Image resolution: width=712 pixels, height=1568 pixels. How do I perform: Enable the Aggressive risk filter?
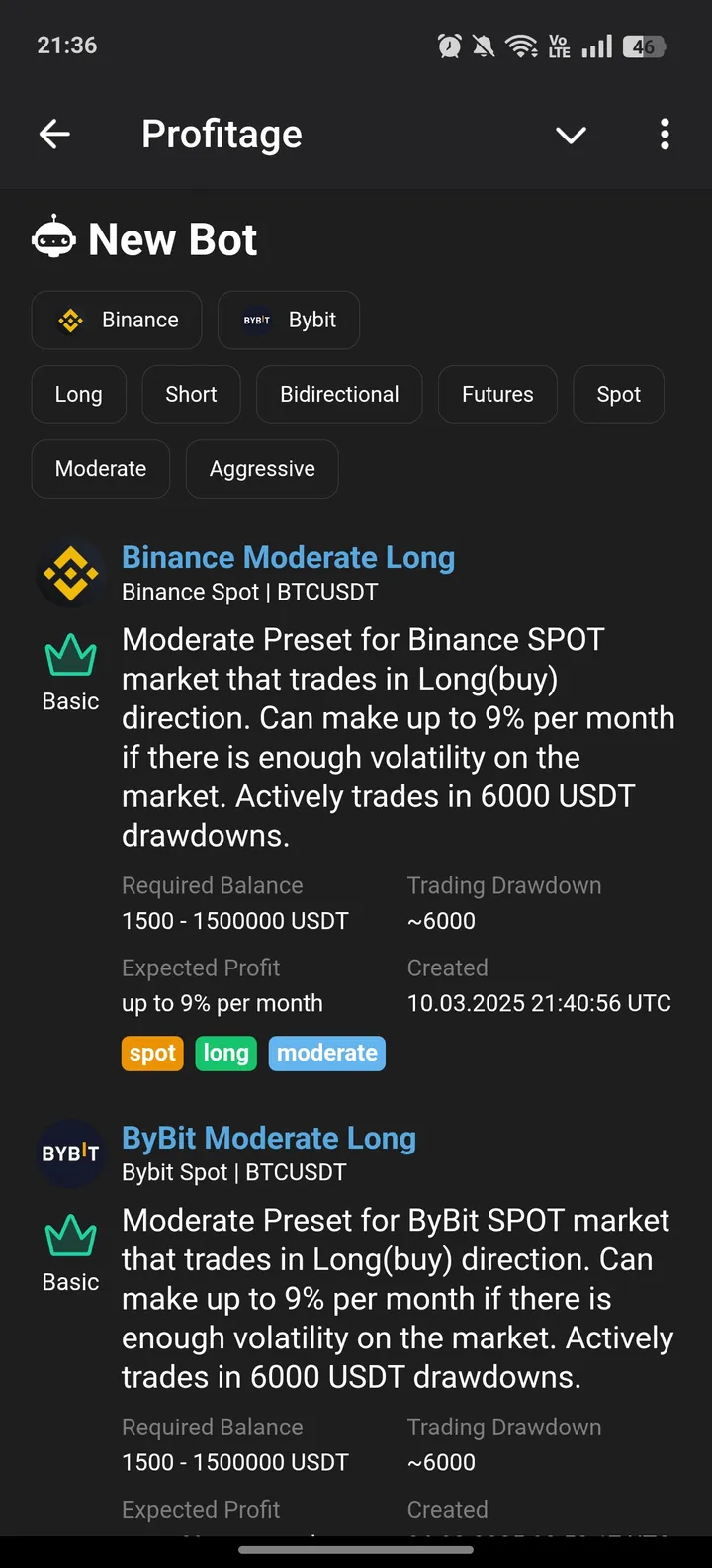[x=261, y=468]
